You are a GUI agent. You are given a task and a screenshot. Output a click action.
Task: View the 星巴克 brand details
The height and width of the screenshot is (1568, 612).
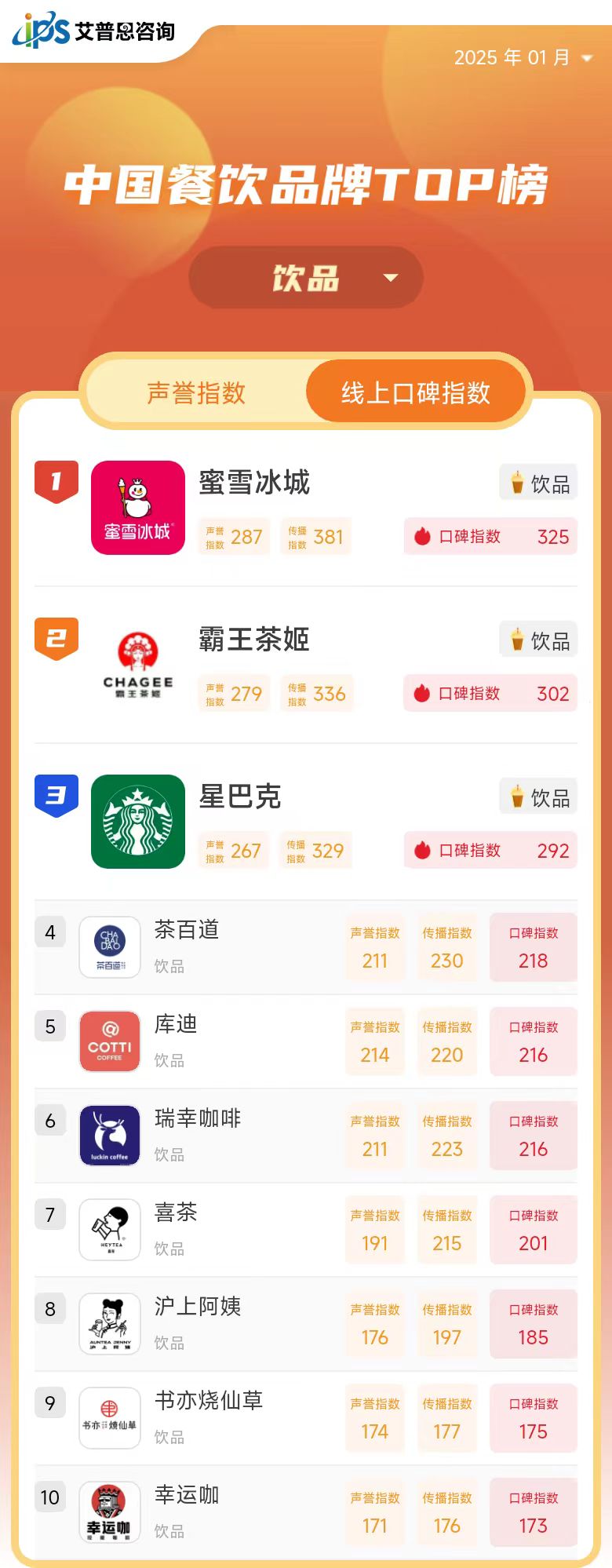pyautogui.click(x=240, y=797)
